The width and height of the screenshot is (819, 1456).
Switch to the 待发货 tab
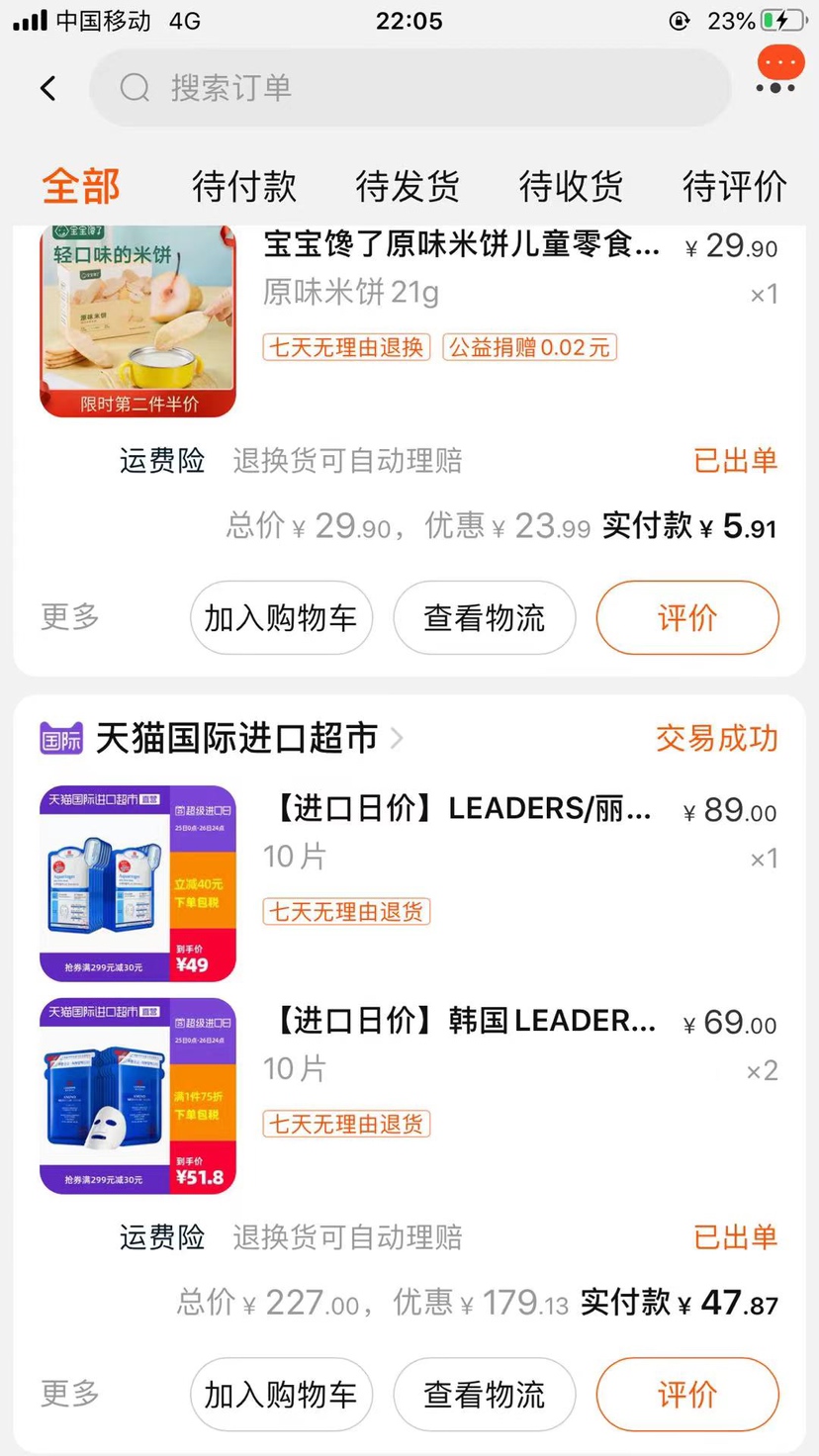tap(408, 186)
